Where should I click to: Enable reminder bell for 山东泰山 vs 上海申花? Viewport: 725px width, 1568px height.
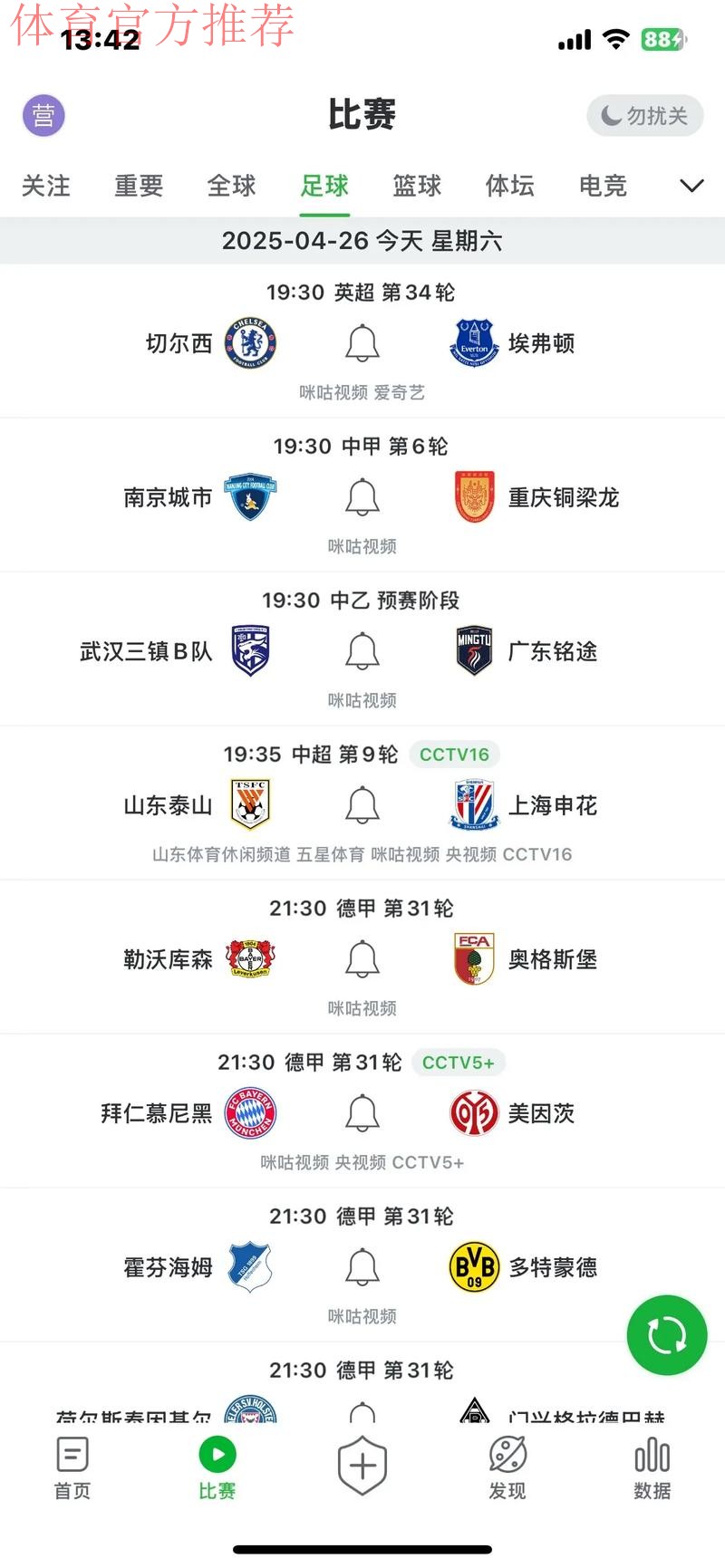(362, 804)
